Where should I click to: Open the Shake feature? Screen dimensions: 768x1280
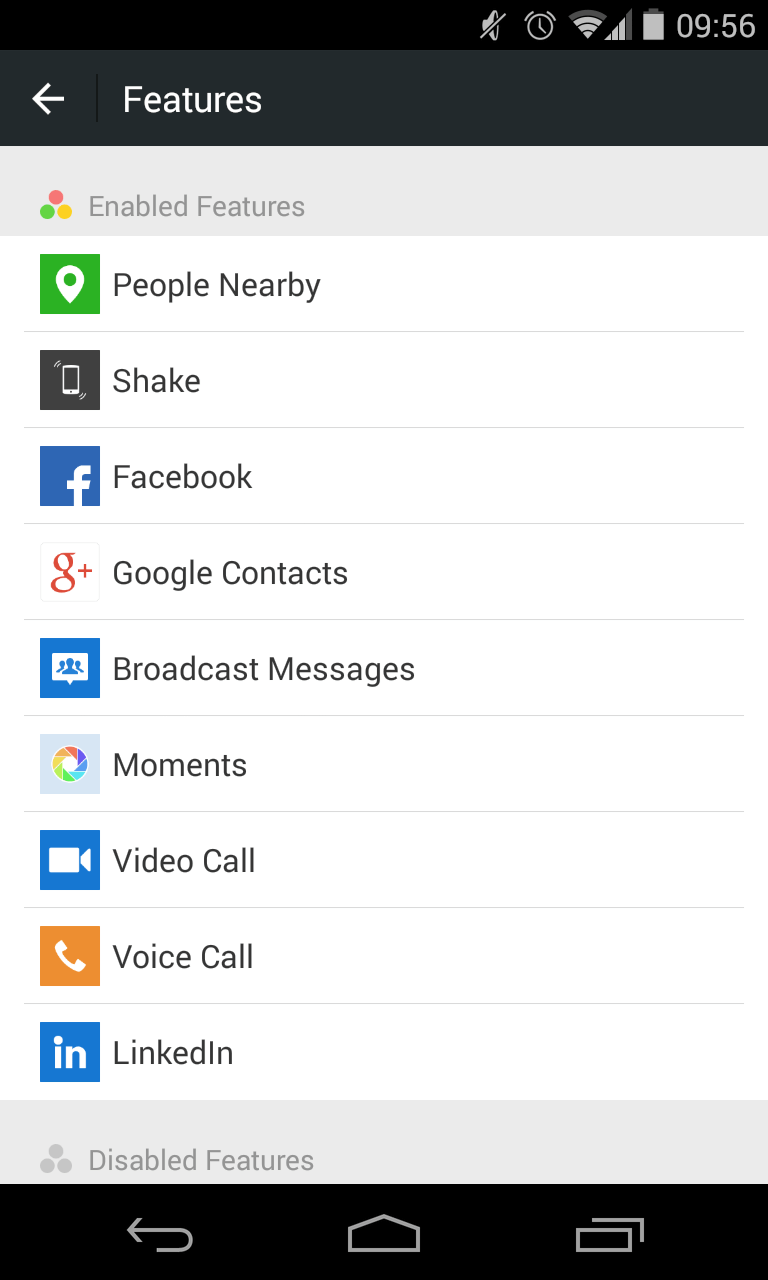click(x=384, y=380)
